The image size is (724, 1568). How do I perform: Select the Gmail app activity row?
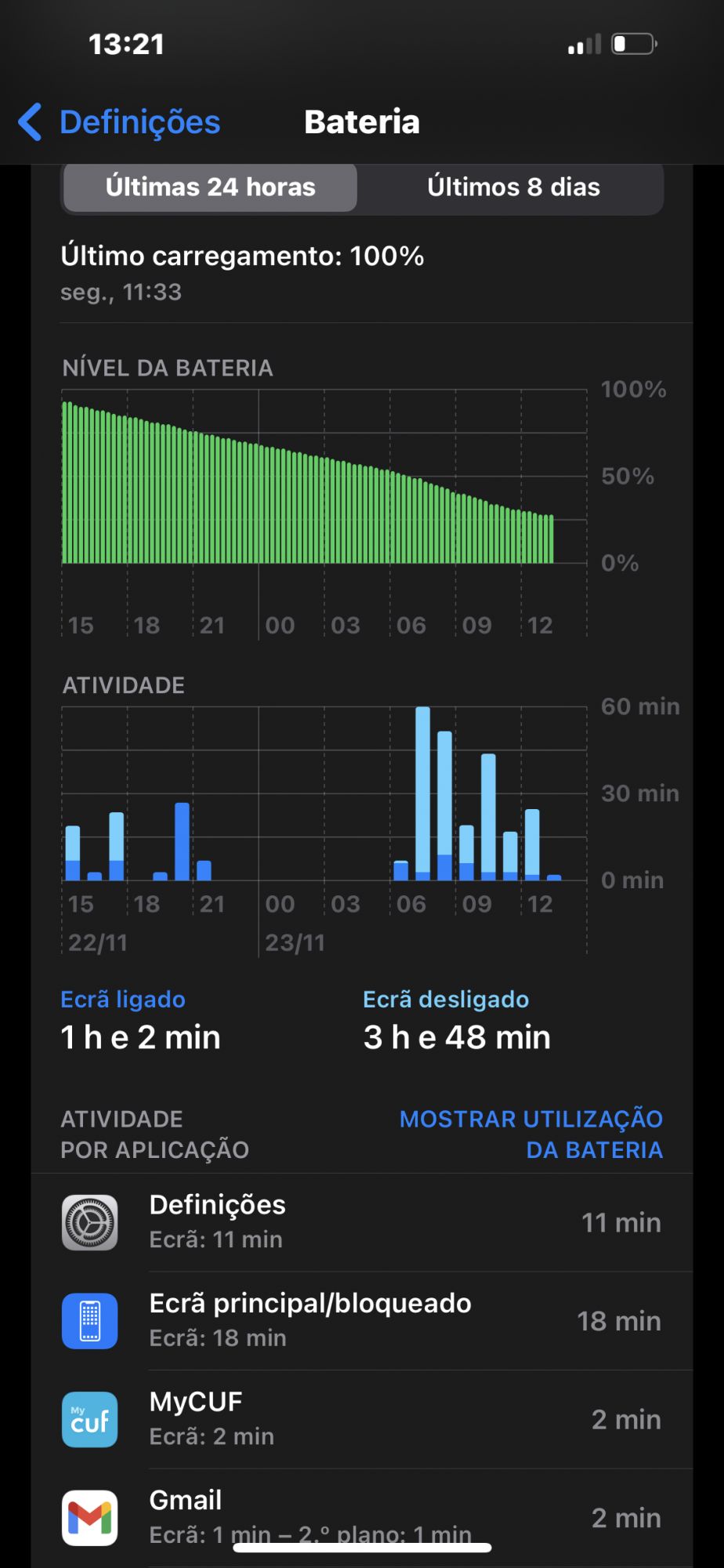(362, 1517)
